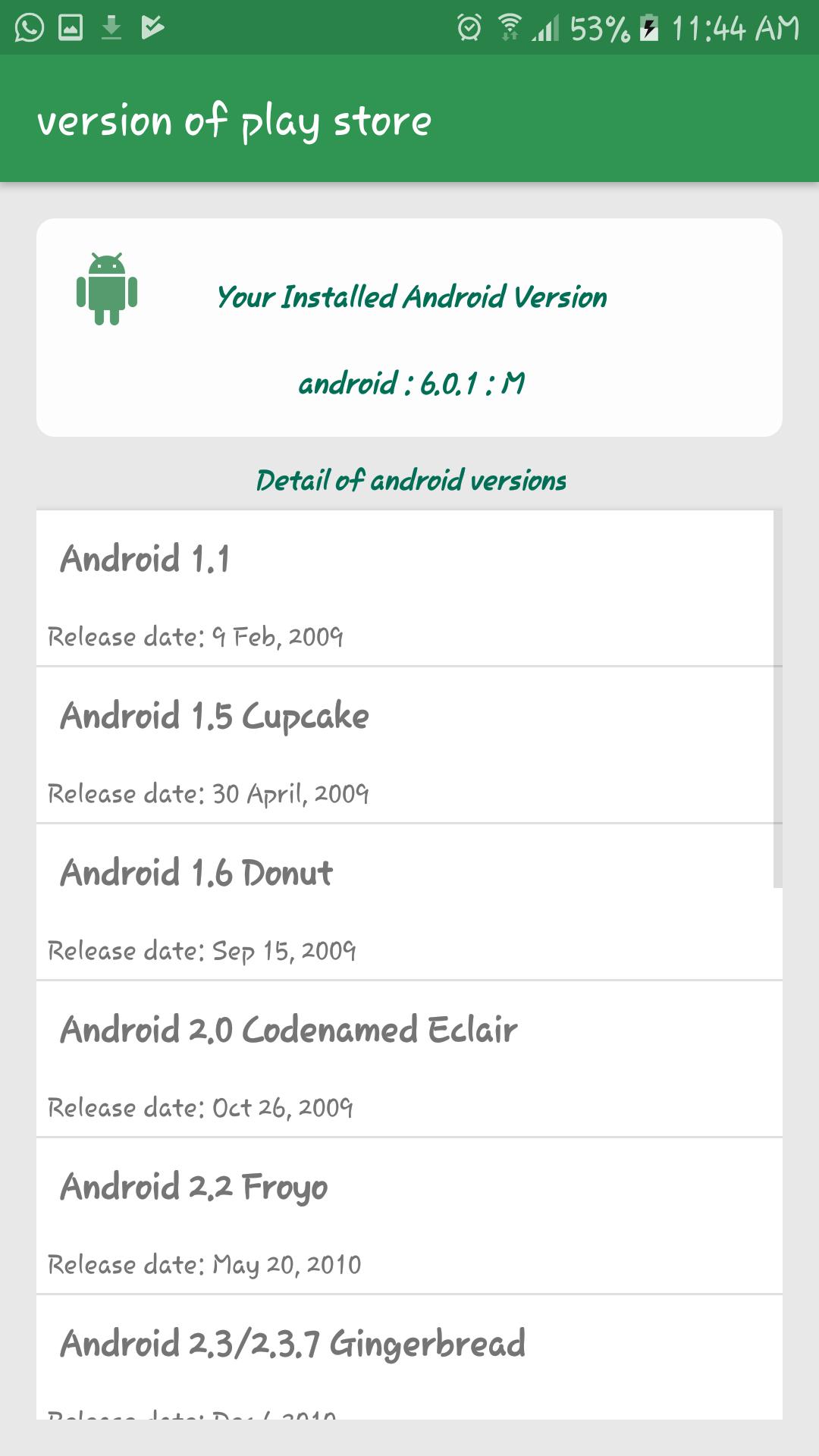
Task: View Android 2.0 Codenamed Eclair details
Action: (409, 1059)
